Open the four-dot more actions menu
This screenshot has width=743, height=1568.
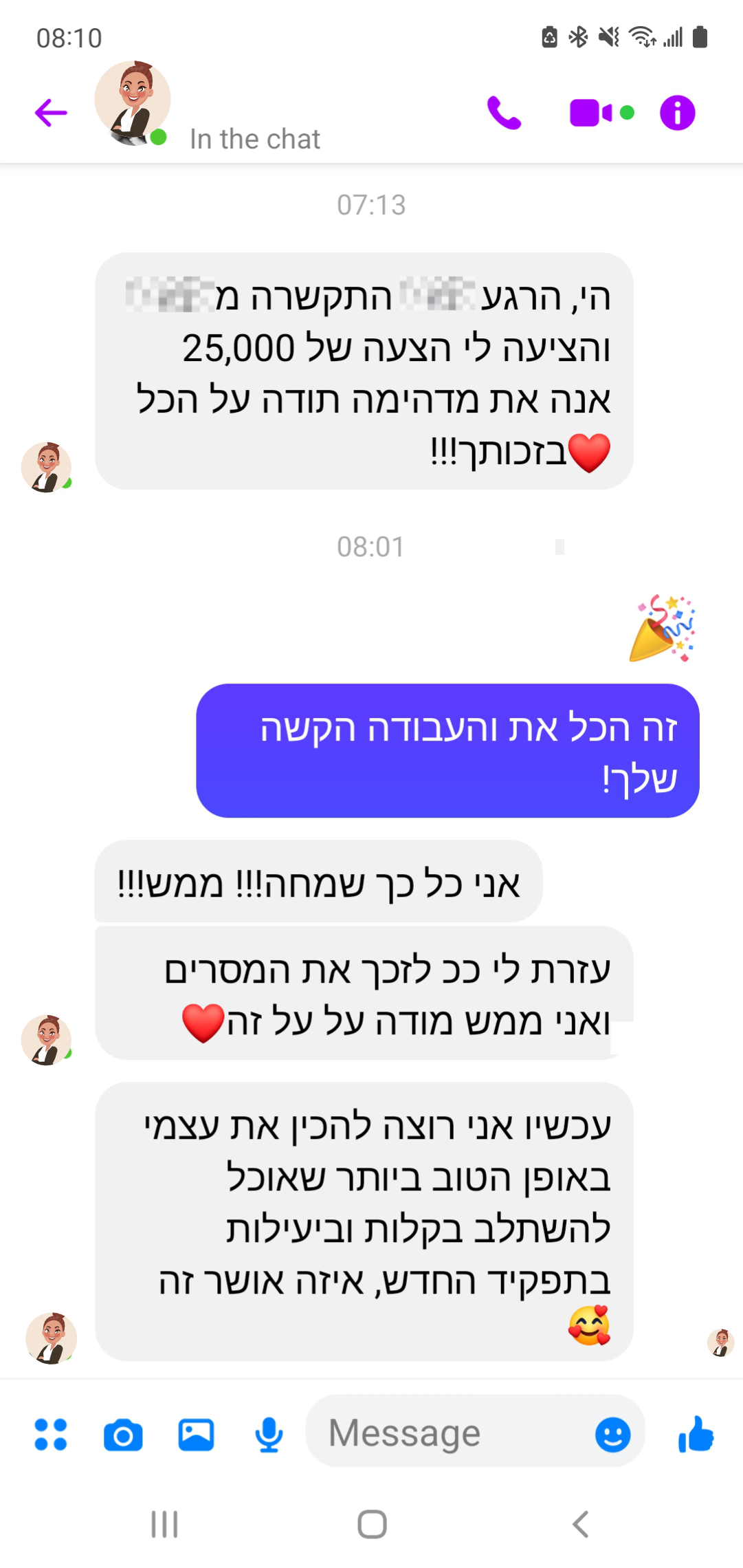coord(51,1435)
